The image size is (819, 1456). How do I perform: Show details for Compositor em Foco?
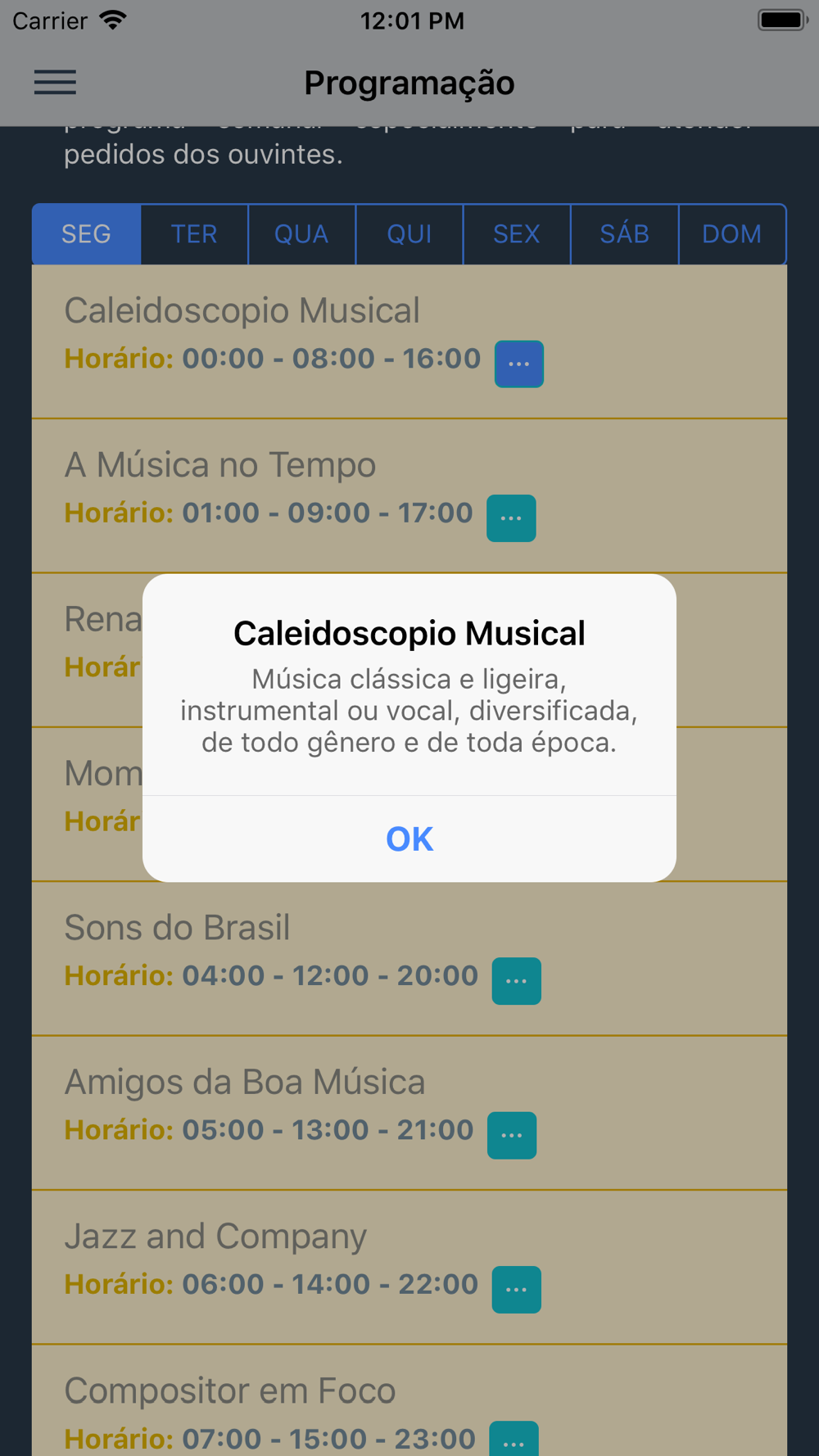coord(514,1439)
